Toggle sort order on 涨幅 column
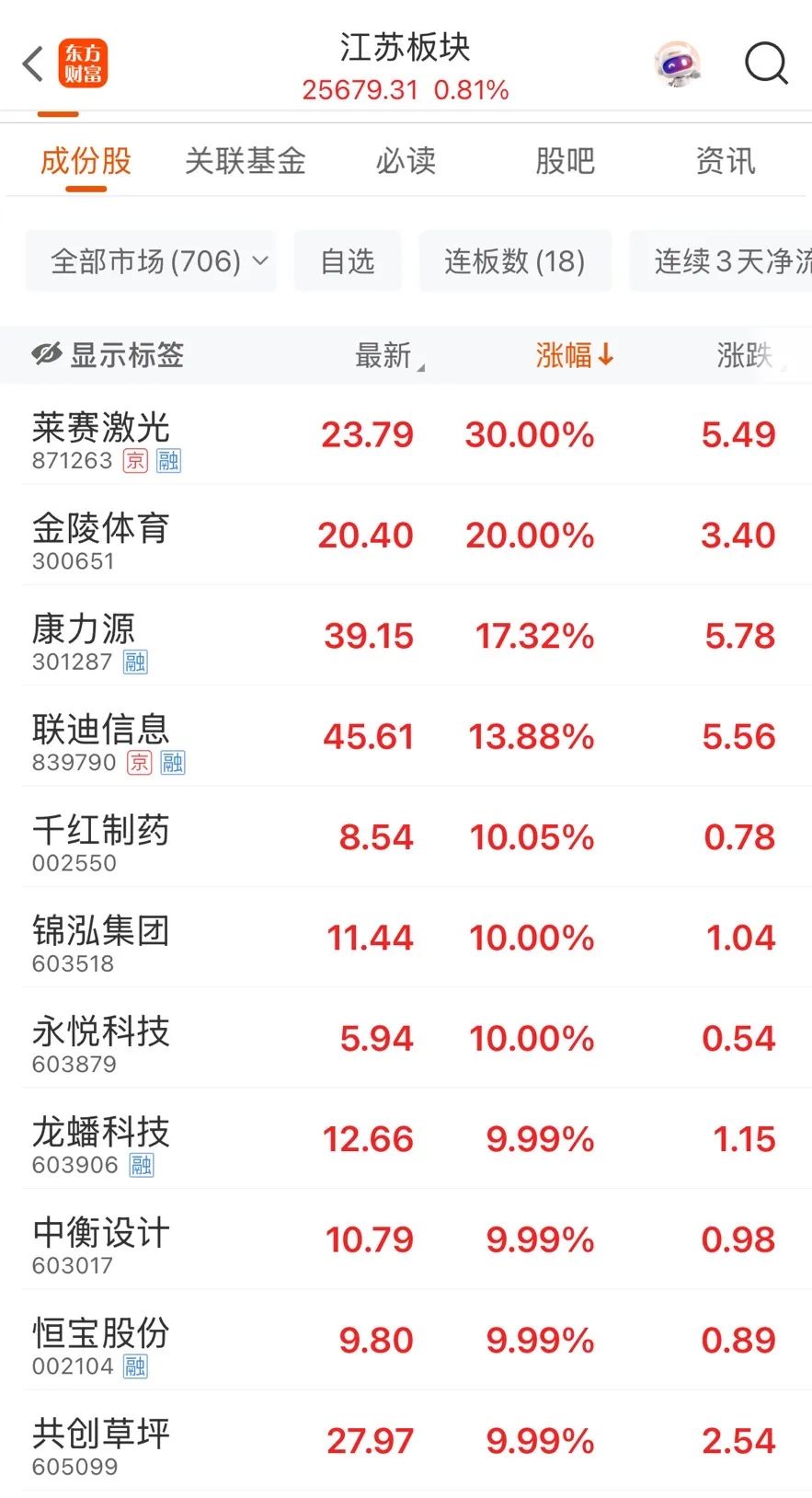The height and width of the screenshot is (1498, 812). click(x=573, y=354)
